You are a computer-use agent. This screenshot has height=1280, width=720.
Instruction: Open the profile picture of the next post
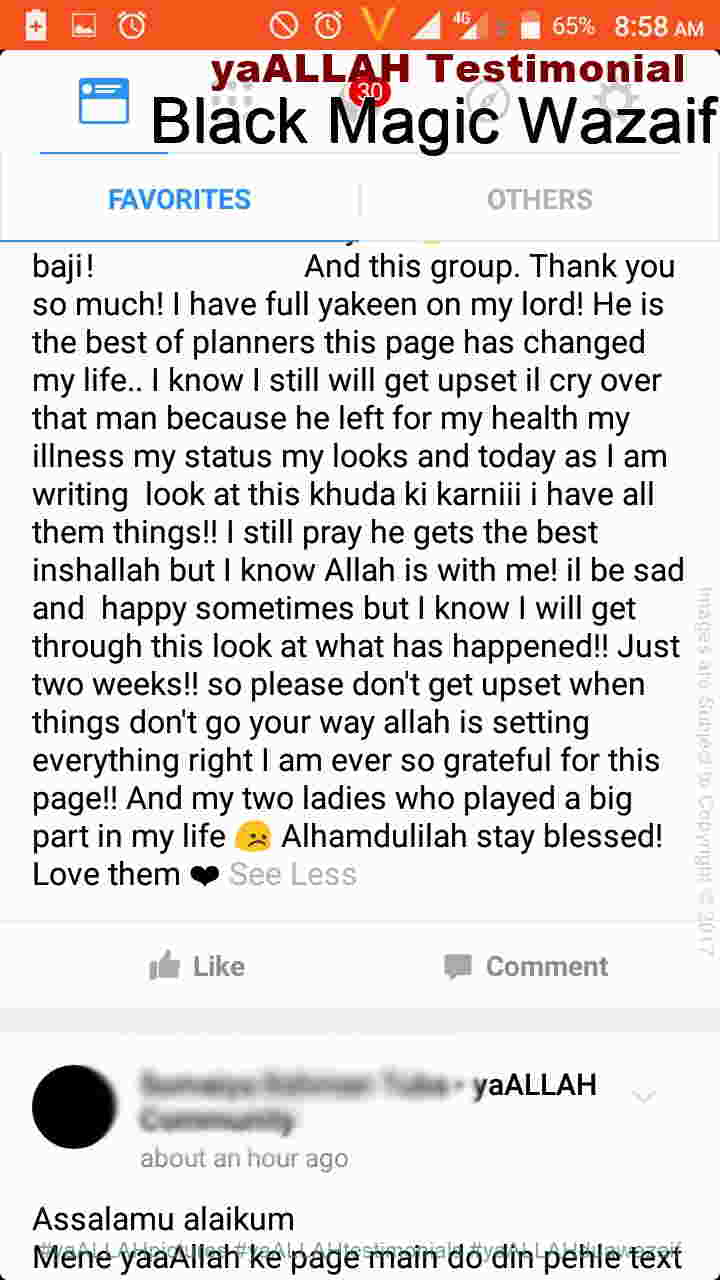[x=74, y=1106]
